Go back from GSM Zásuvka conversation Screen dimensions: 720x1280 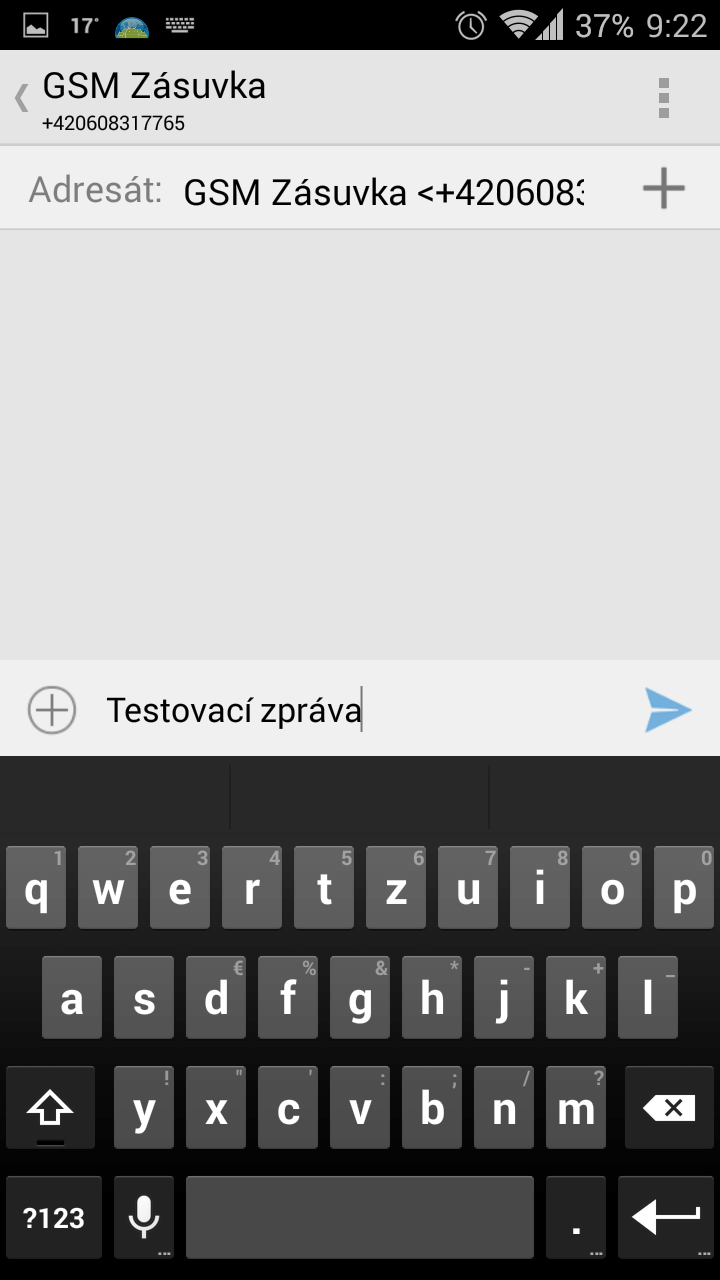point(22,98)
